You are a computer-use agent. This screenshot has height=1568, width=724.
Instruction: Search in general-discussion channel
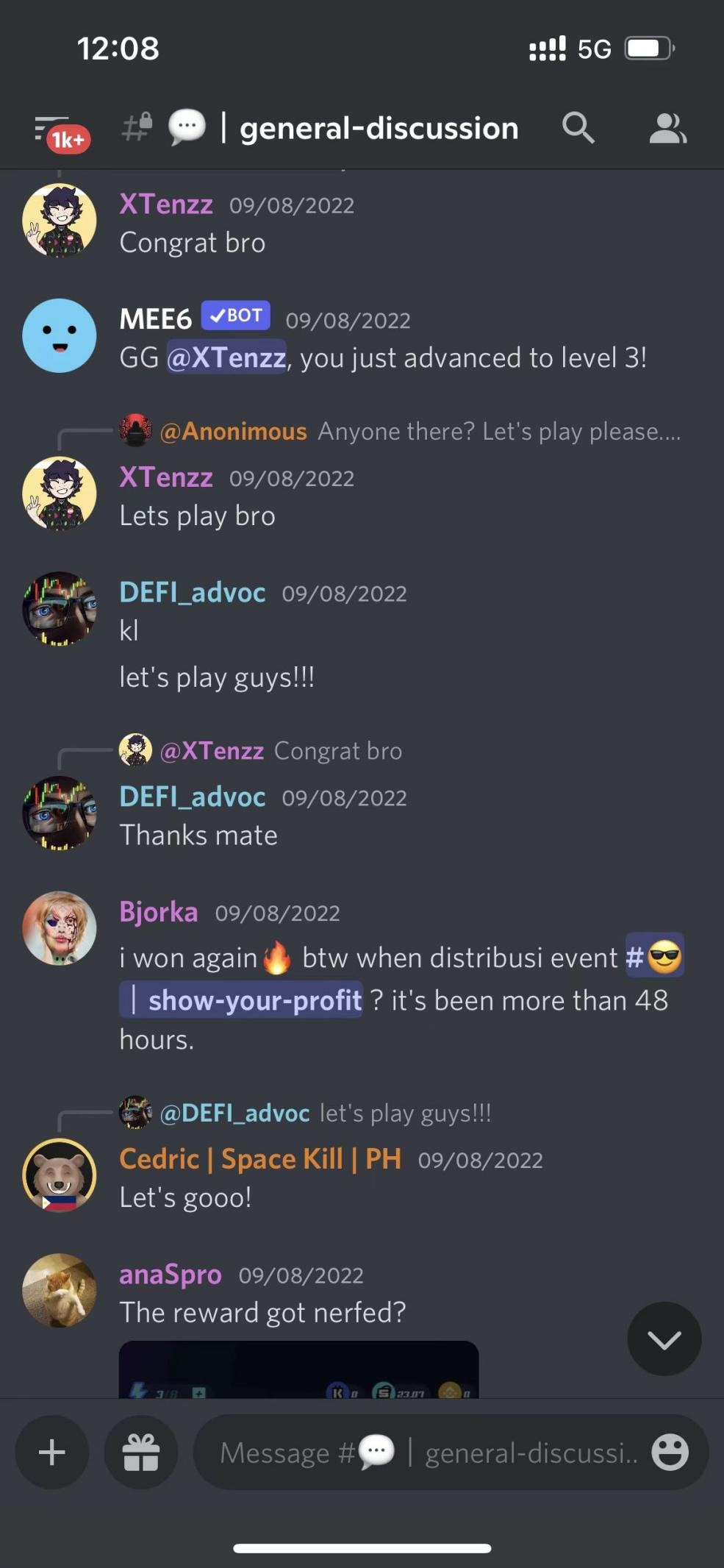click(x=578, y=128)
